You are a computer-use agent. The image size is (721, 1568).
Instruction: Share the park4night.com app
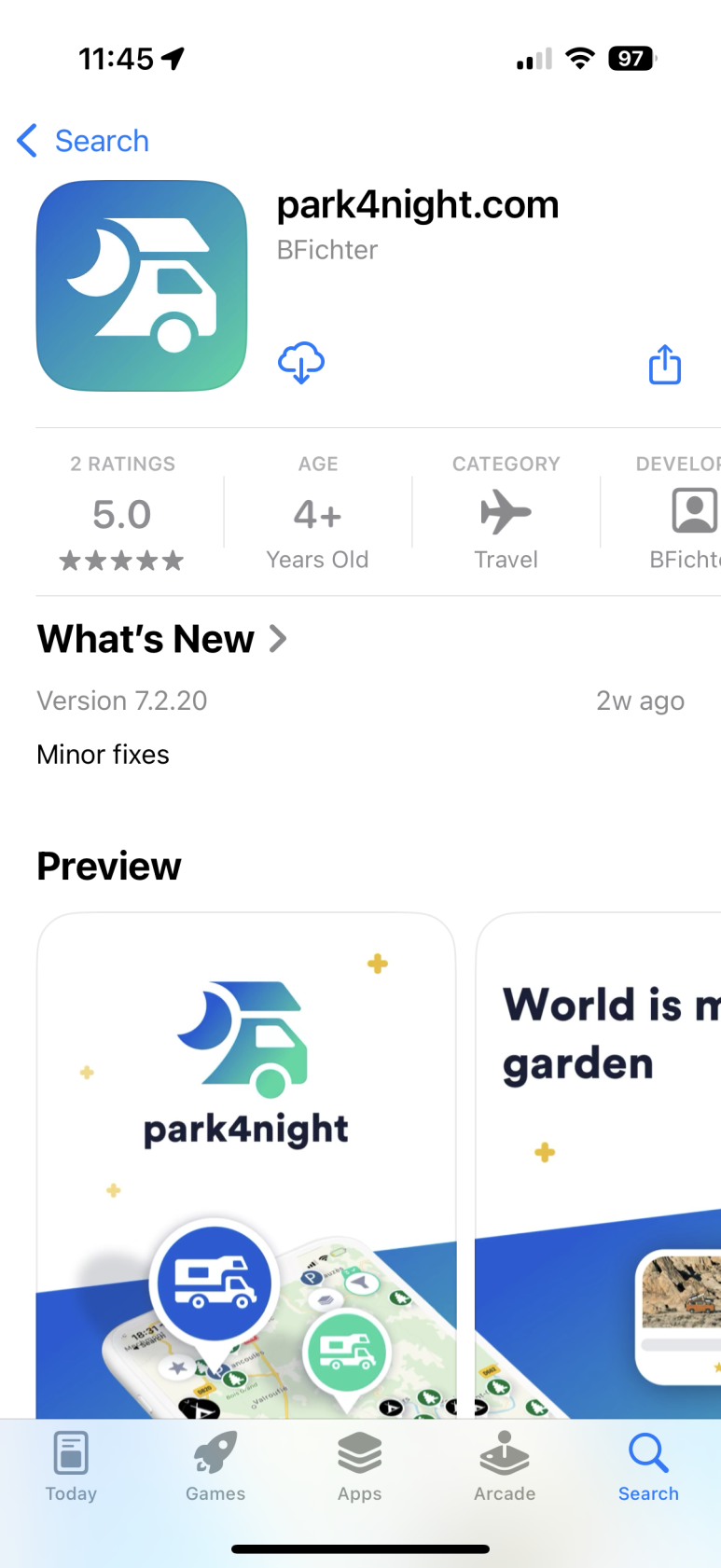[x=664, y=365]
